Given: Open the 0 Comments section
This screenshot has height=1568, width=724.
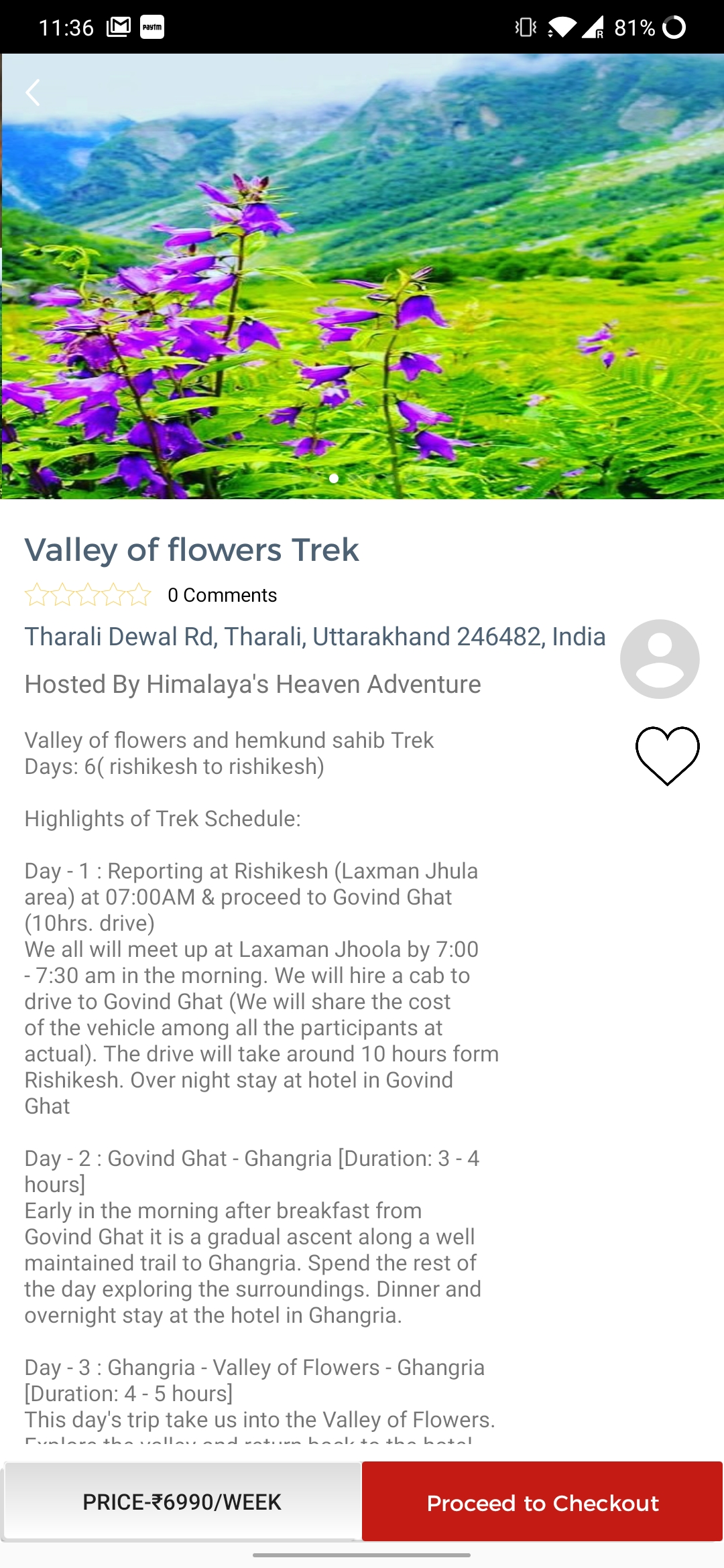Looking at the screenshot, I should [x=222, y=595].
